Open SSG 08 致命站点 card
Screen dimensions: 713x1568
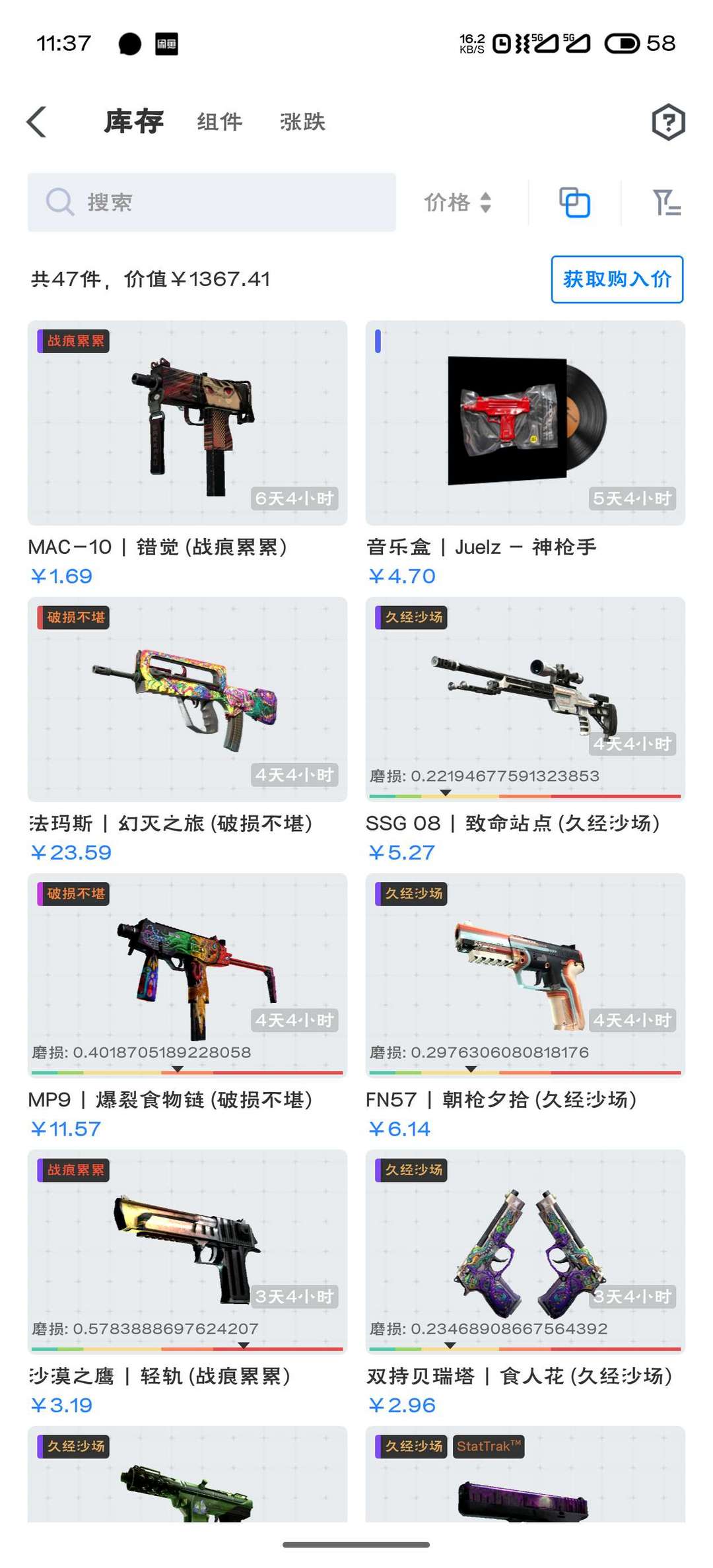tap(525, 700)
